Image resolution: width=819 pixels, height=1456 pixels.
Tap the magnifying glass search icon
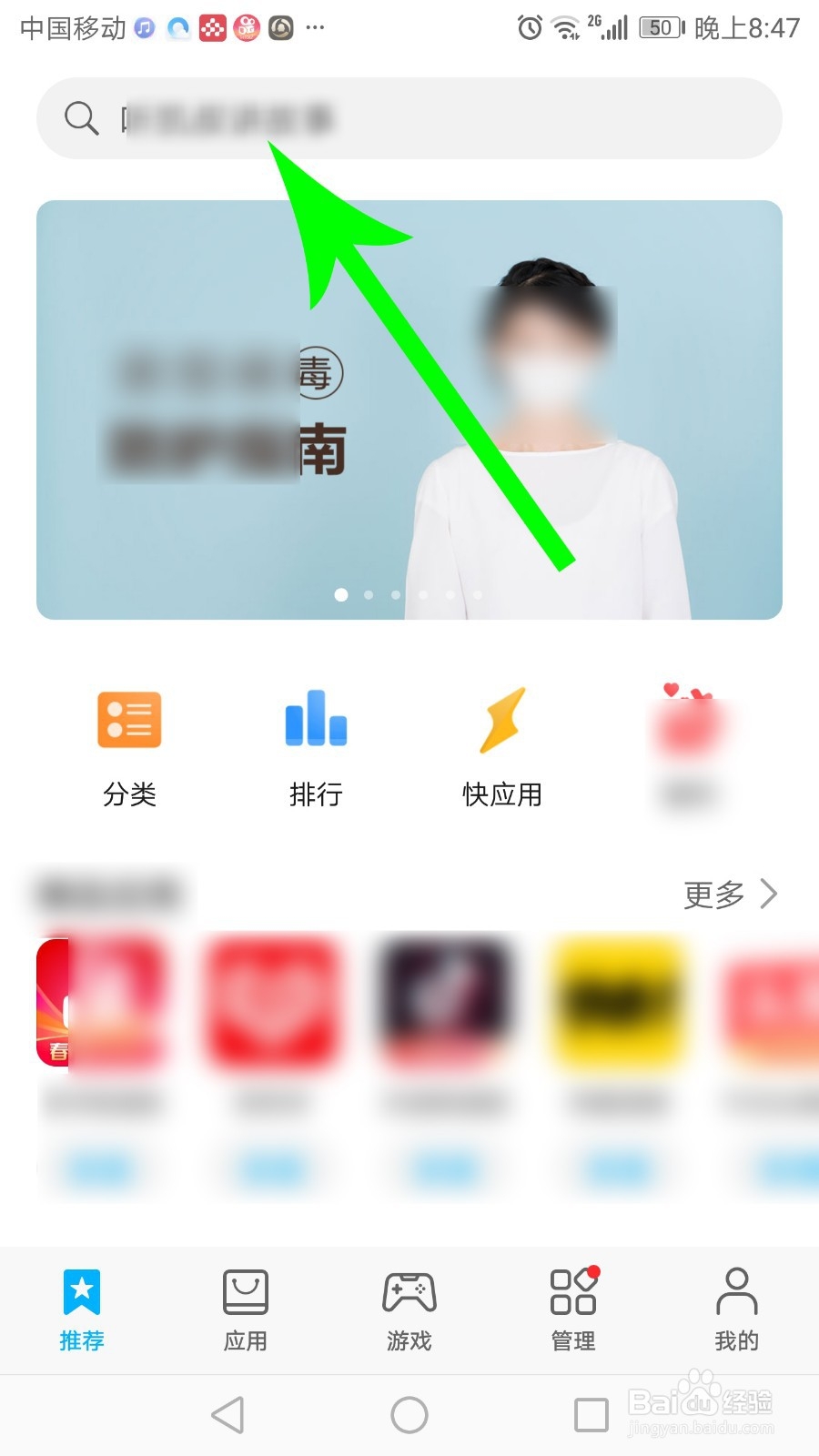point(80,118)
